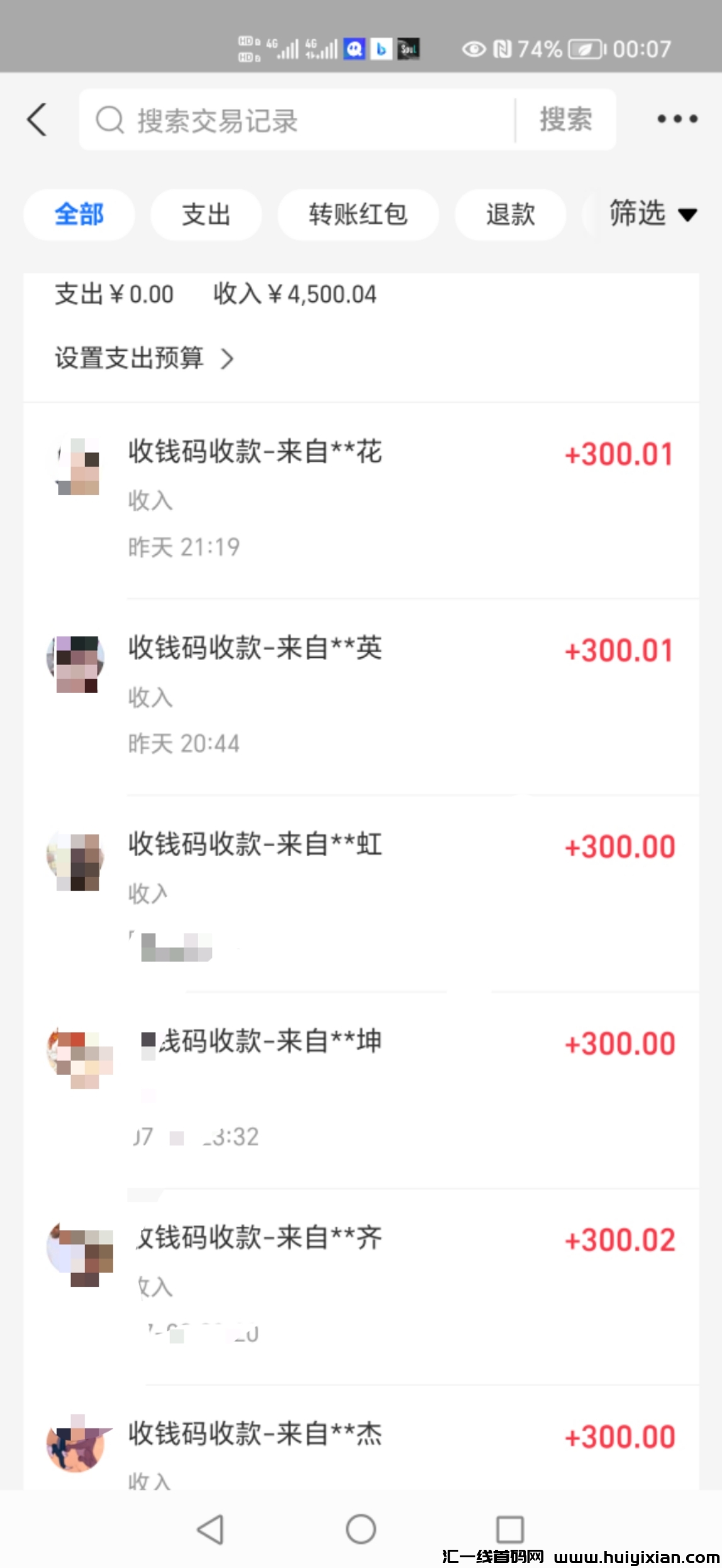
Task: Select the 退款 filter chip
Action: coord(510,215)
